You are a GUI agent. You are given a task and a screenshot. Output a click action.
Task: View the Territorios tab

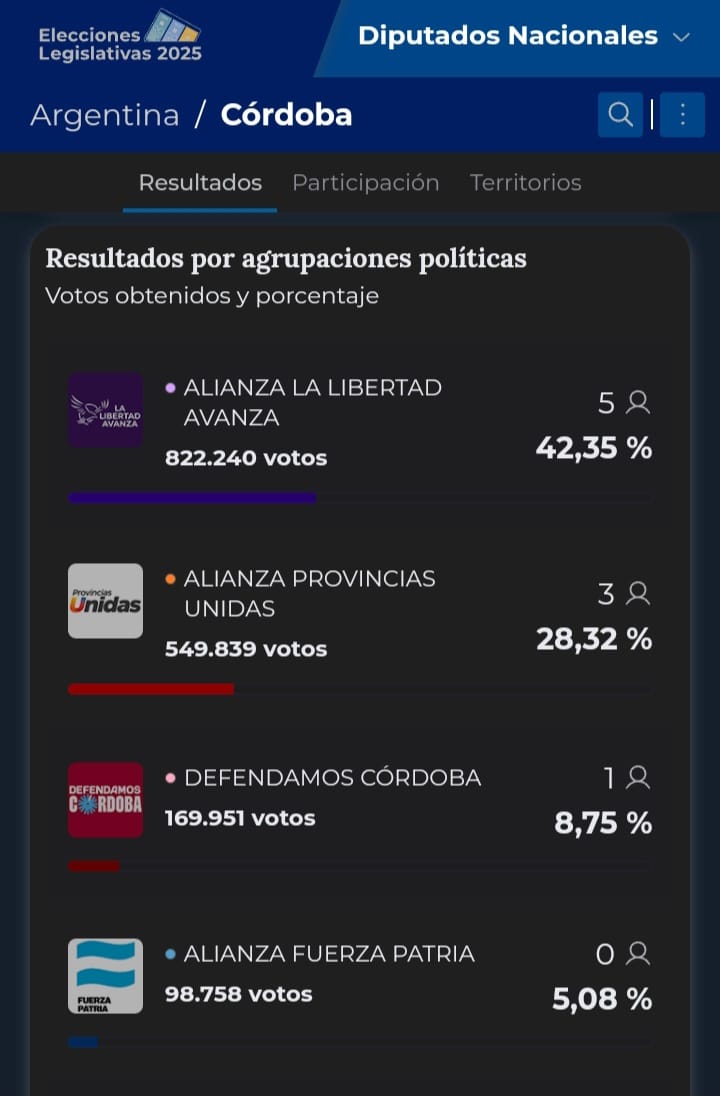(525, 183)
